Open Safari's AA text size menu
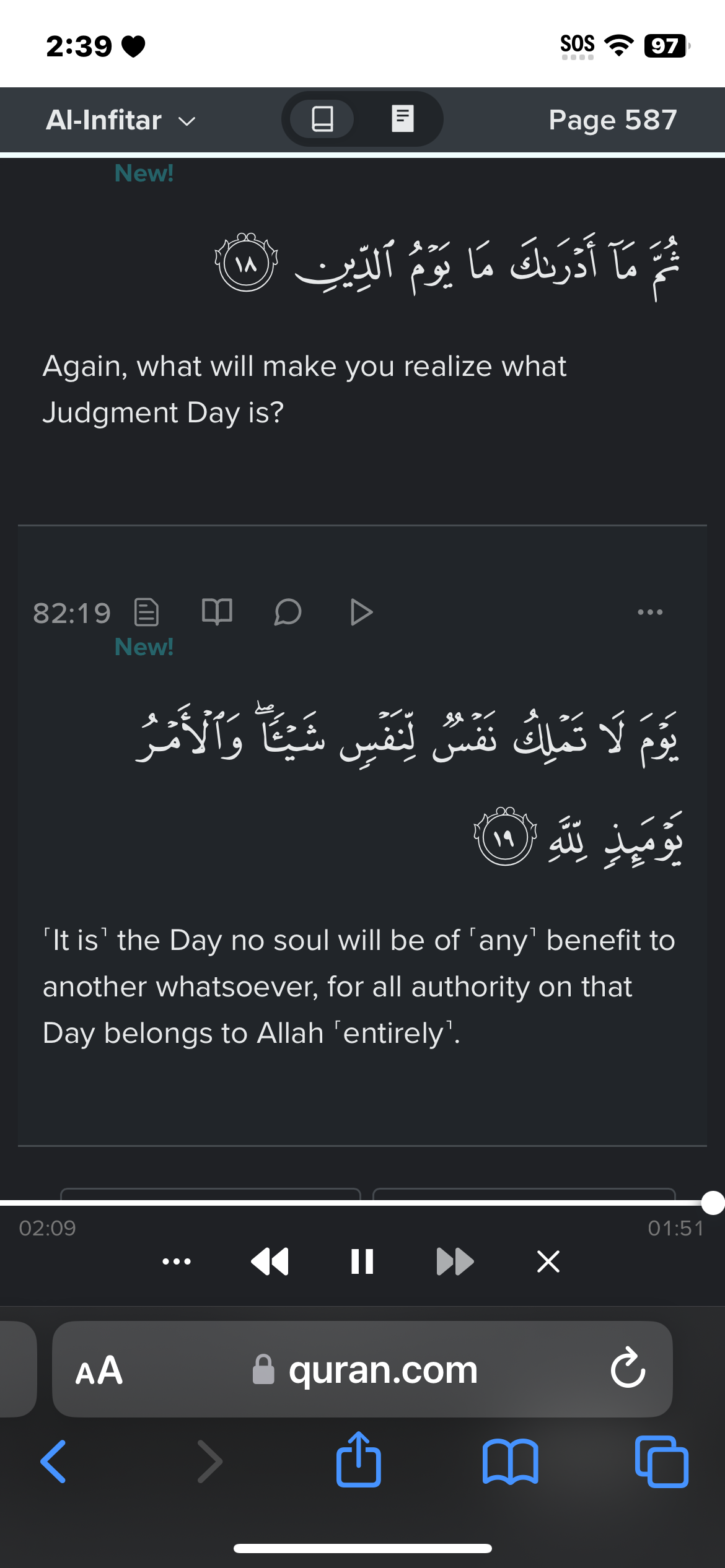 pos(99,1370)
